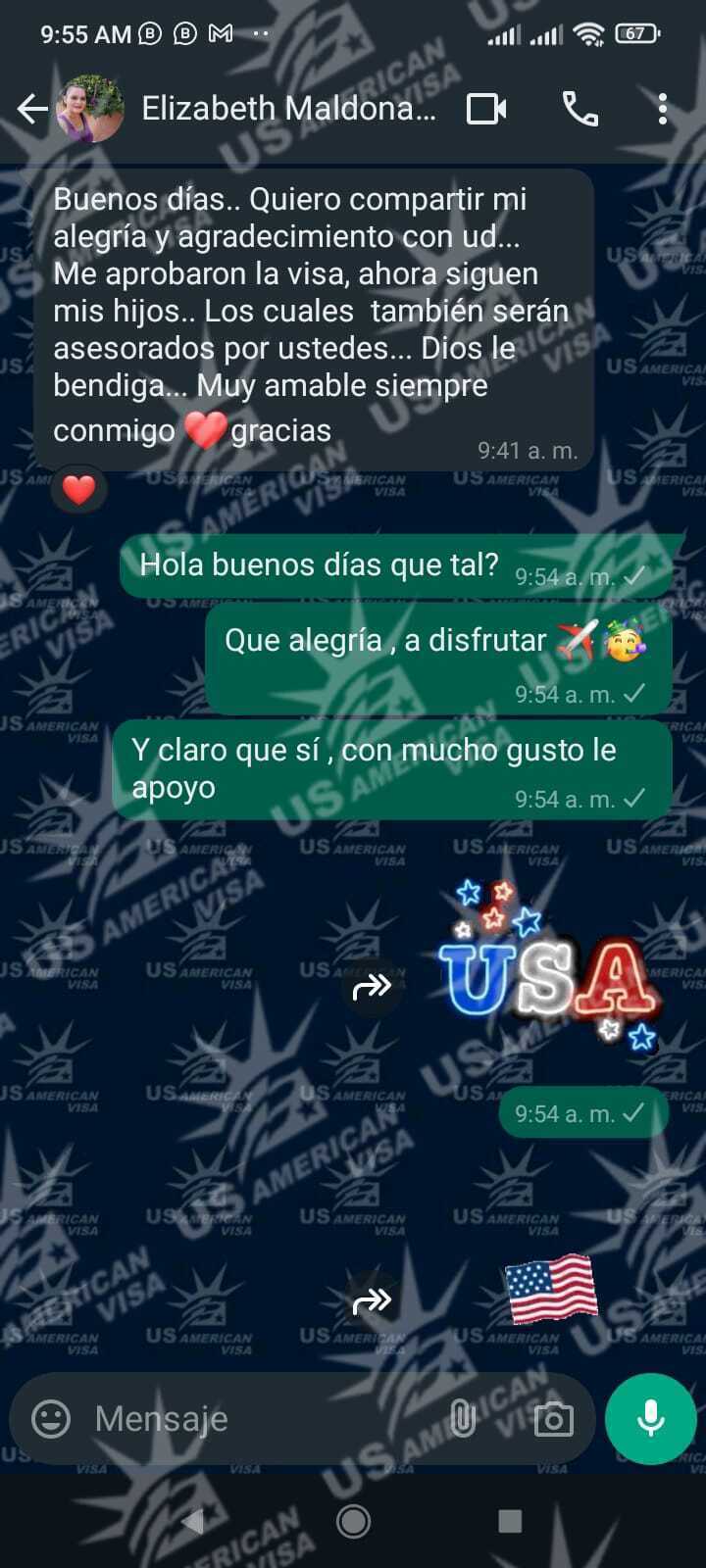Tap the microphone voice message button

click(651, 1418)
